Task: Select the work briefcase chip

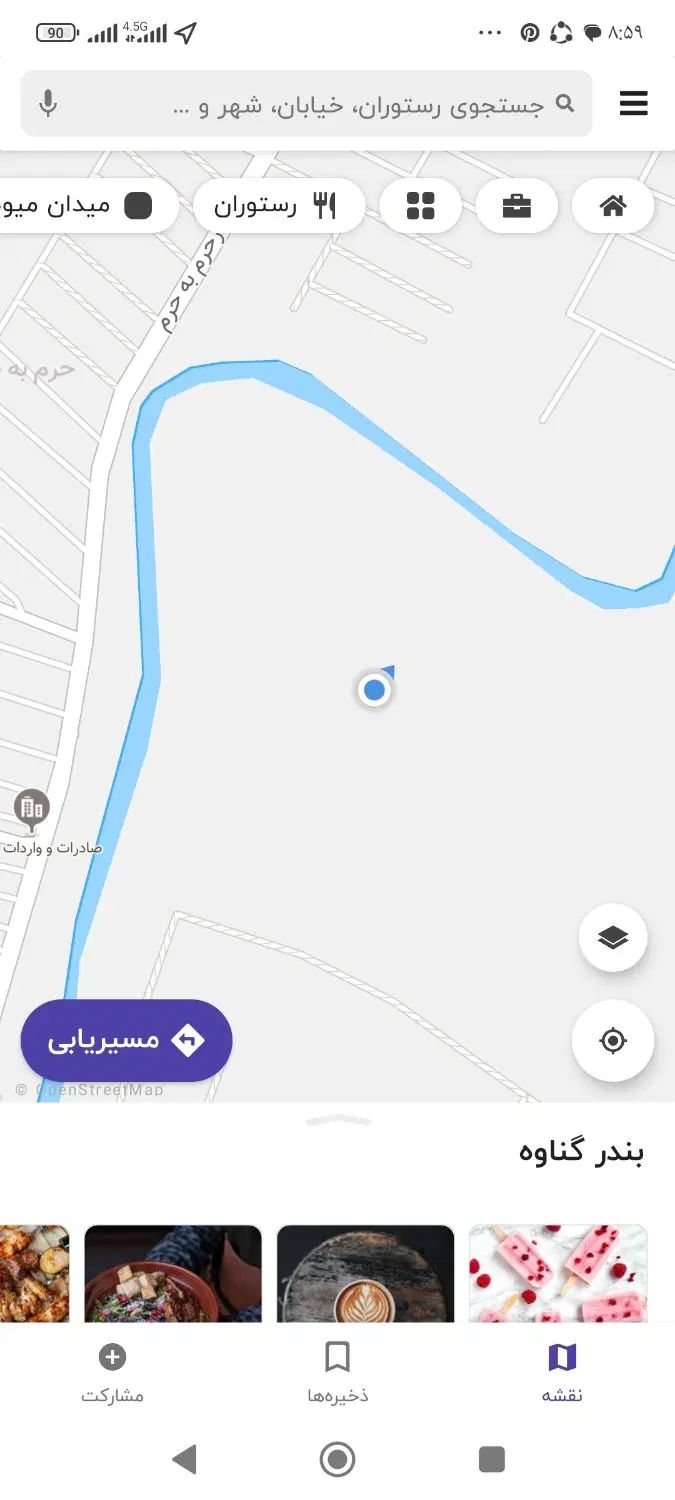Action: pos(516,206)
